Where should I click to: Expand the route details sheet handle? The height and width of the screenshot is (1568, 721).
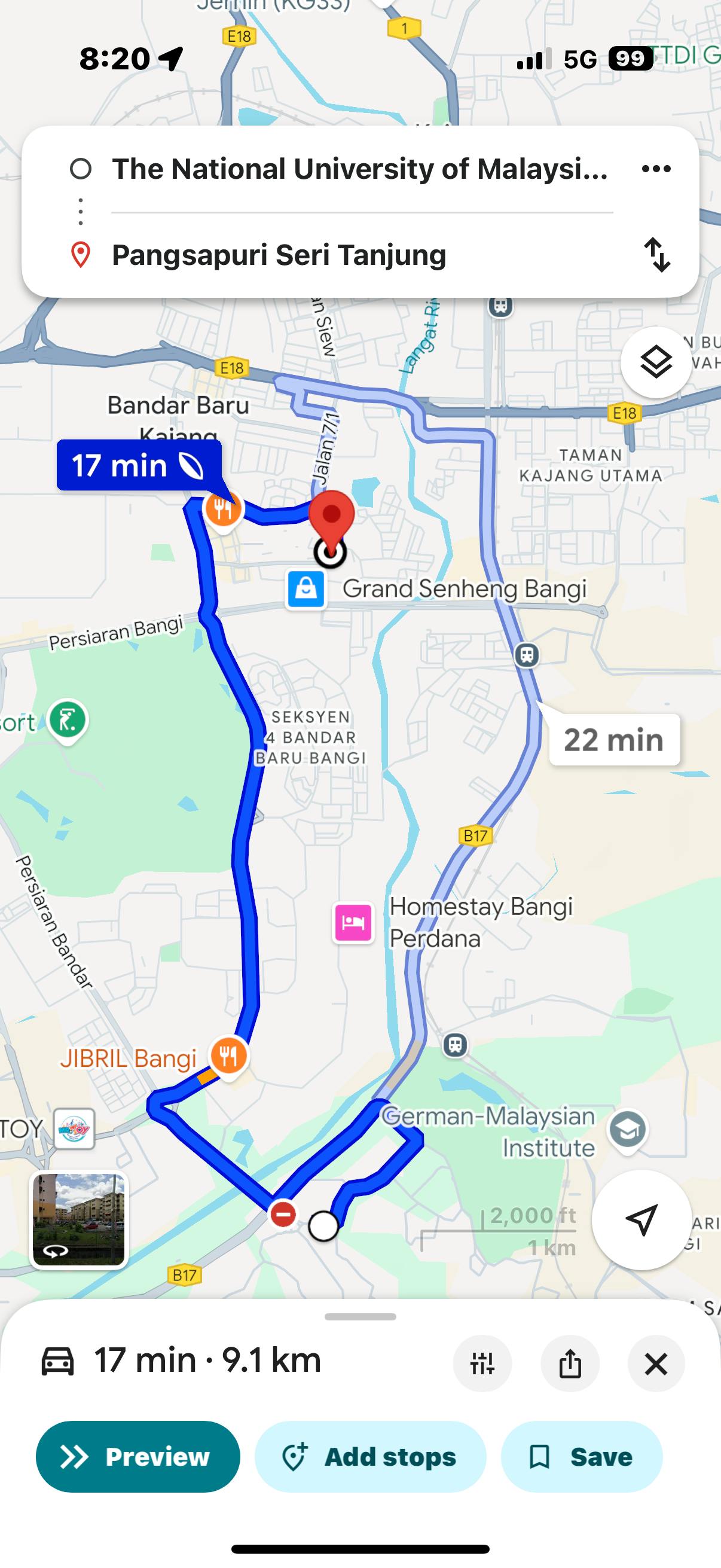360,1317
